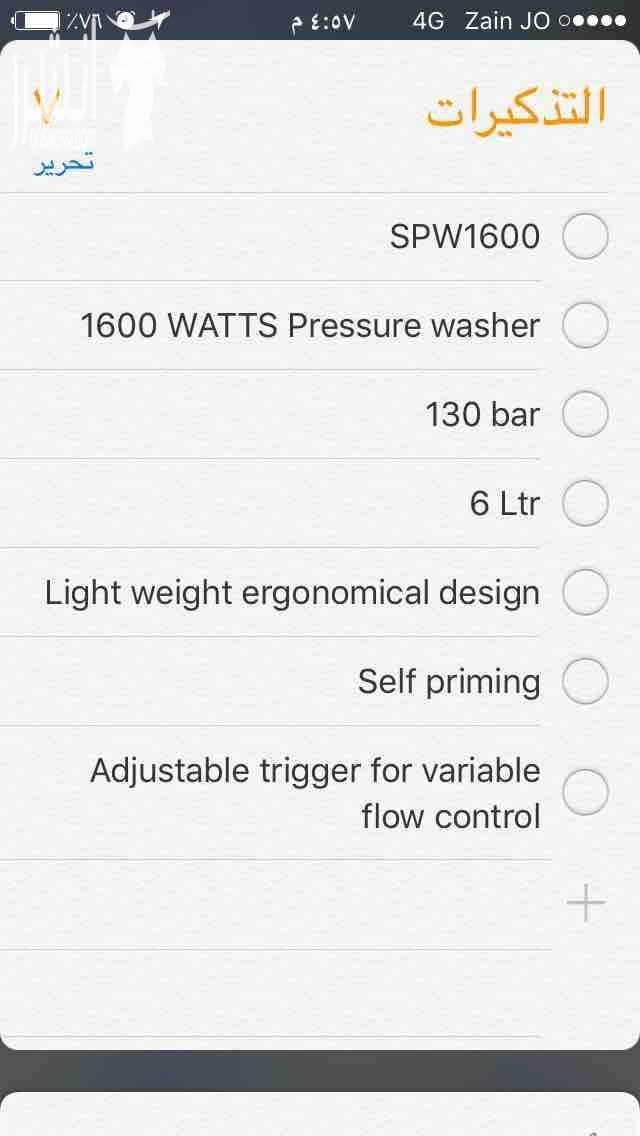Tap the تحرير (Edit) button

coord(65,162)
